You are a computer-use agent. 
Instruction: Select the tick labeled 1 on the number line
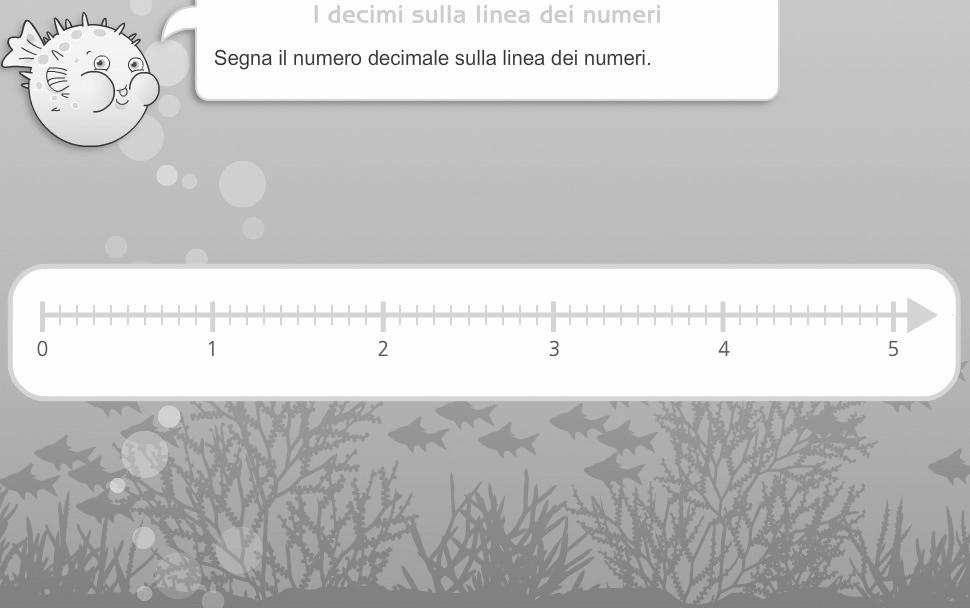coord(212,316)
